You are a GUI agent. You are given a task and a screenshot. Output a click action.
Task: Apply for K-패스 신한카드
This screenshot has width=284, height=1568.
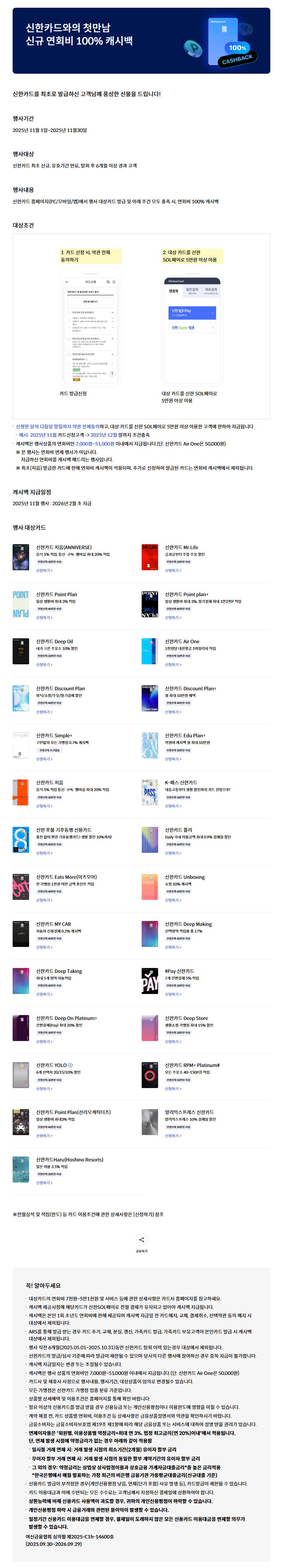[173, 806]
